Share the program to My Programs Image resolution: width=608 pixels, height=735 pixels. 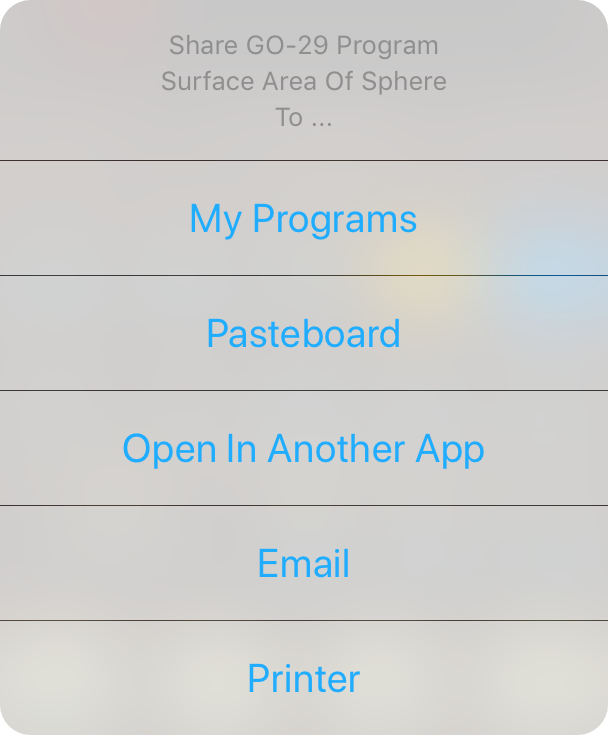pos(303,219)
